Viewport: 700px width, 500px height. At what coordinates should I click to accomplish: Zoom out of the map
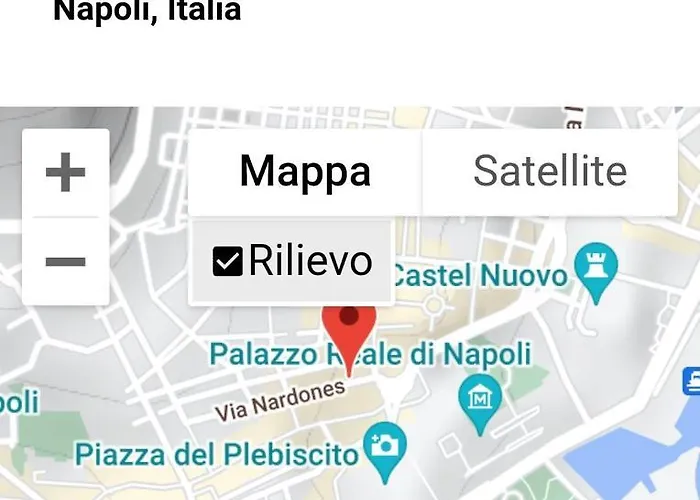click(x=66, y=262)
